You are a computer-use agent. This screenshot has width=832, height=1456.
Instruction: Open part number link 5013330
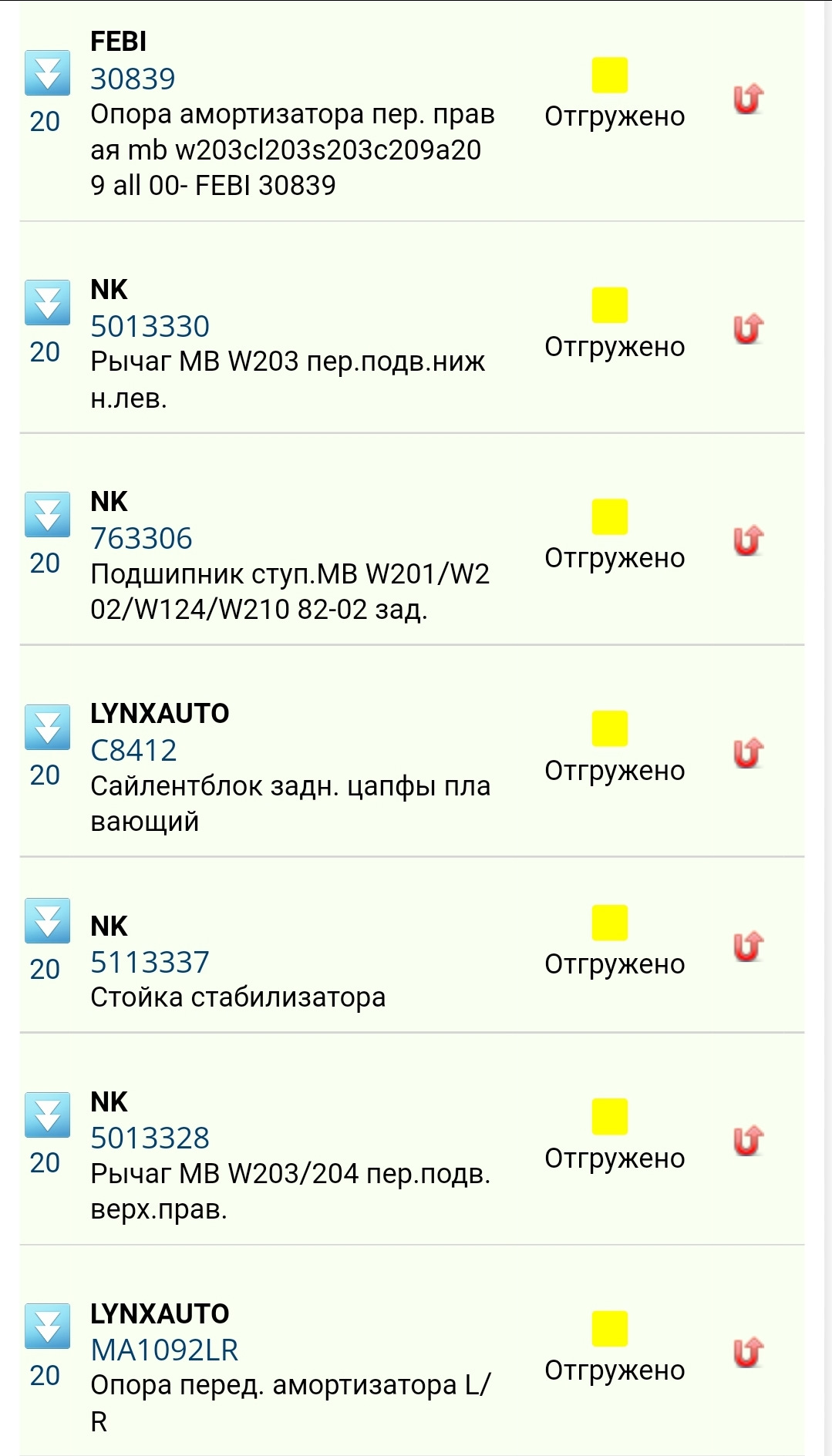tap(150, 327)
